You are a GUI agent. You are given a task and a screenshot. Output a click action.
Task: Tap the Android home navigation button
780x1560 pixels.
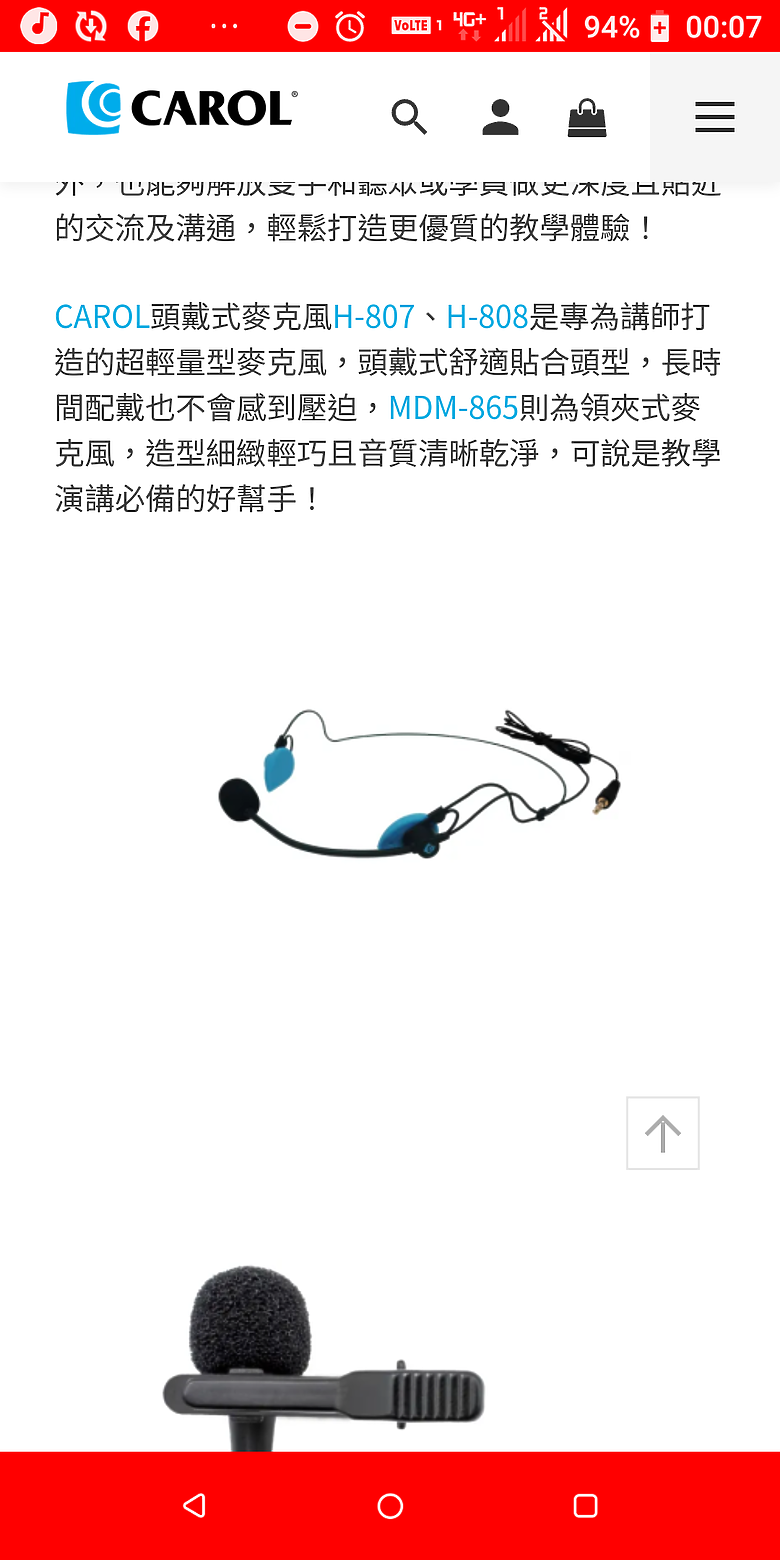(390, 1505)
